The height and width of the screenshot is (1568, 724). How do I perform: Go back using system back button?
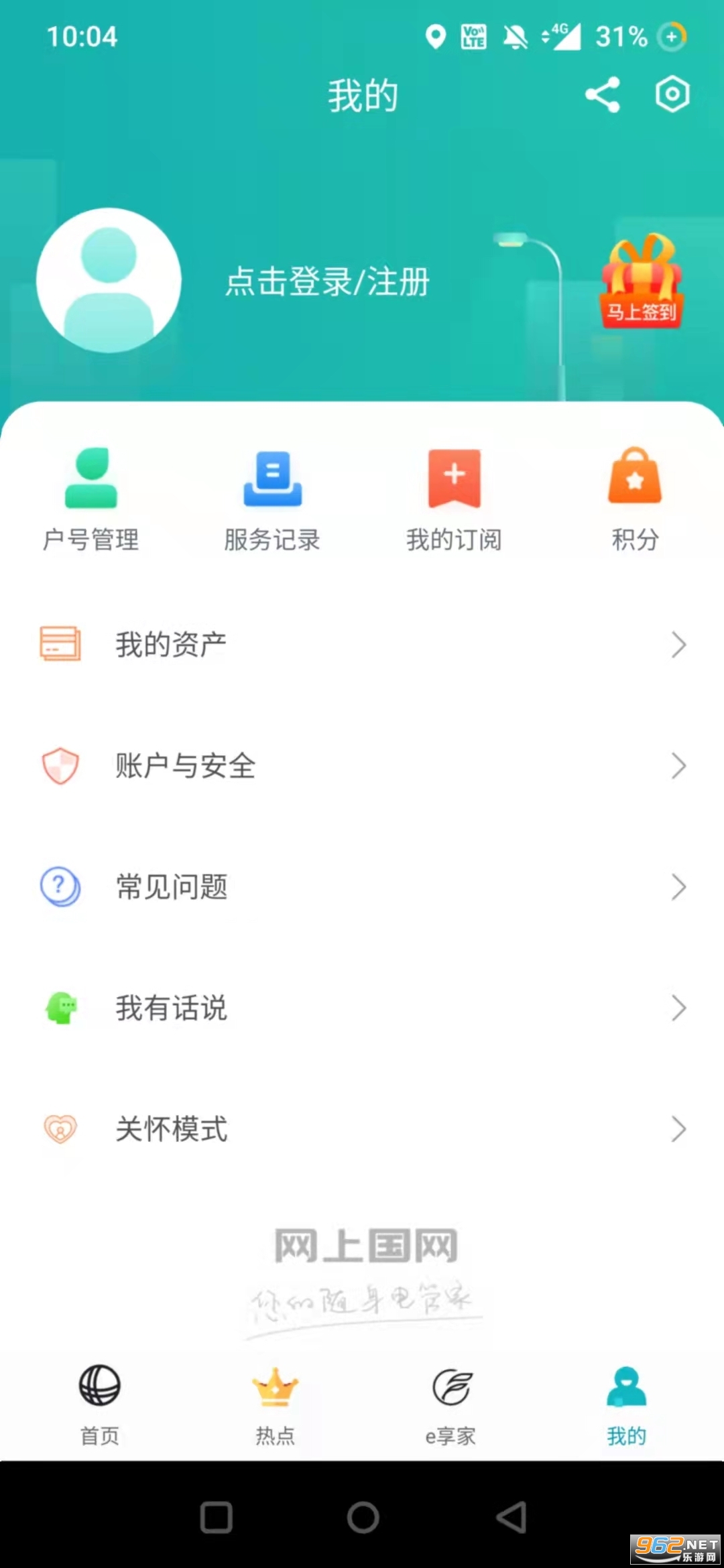tap(511, 1517)
